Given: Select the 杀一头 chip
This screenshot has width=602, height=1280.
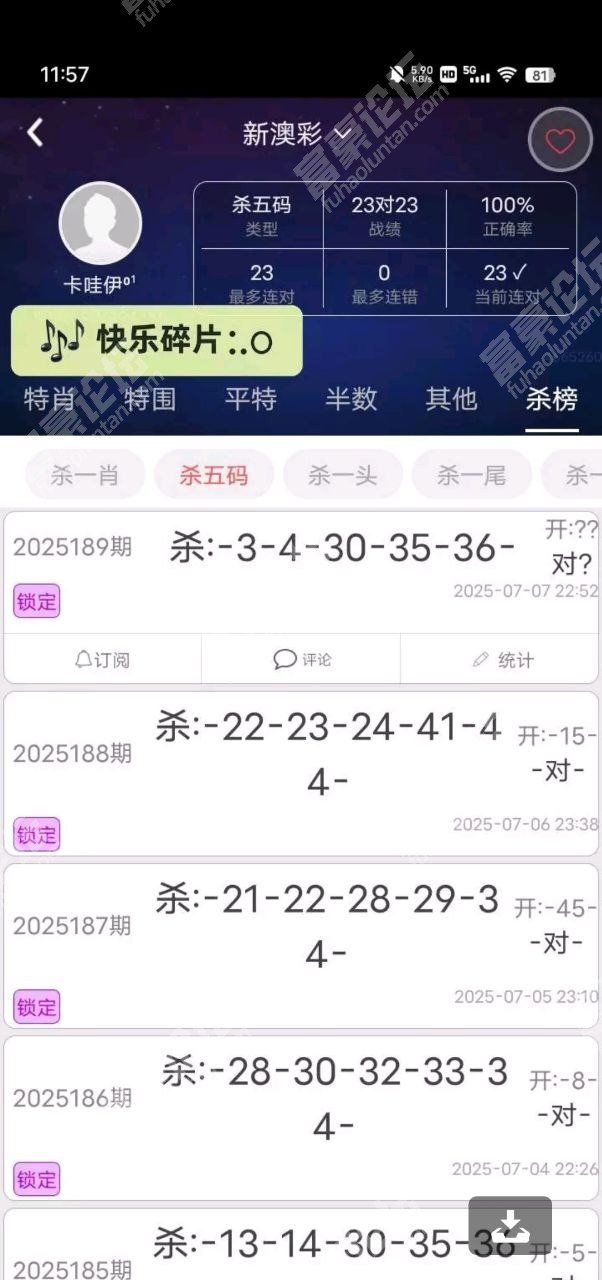Looking at the screenshot, I should coord(343,475).
